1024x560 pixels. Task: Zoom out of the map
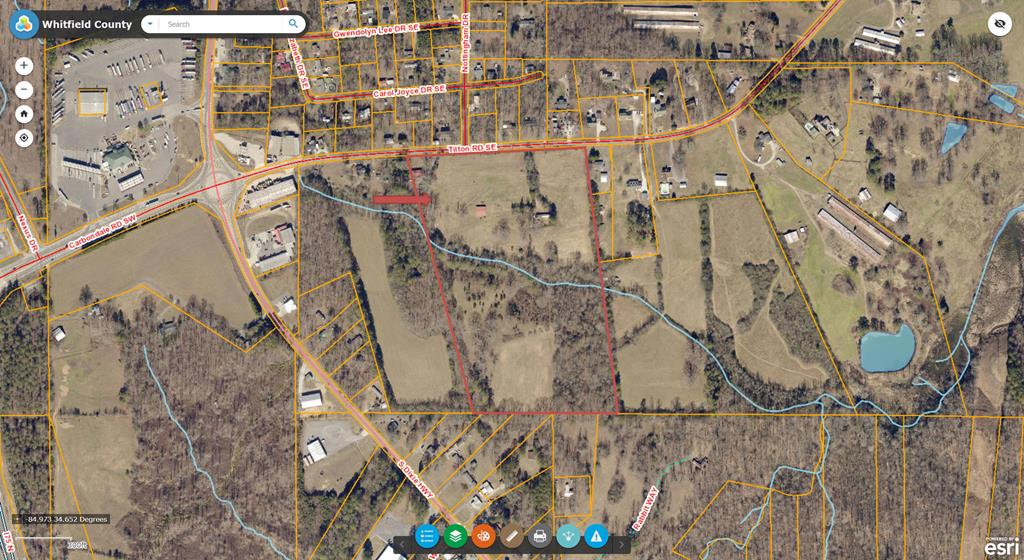pyautogui.click(x=24, y=90)
